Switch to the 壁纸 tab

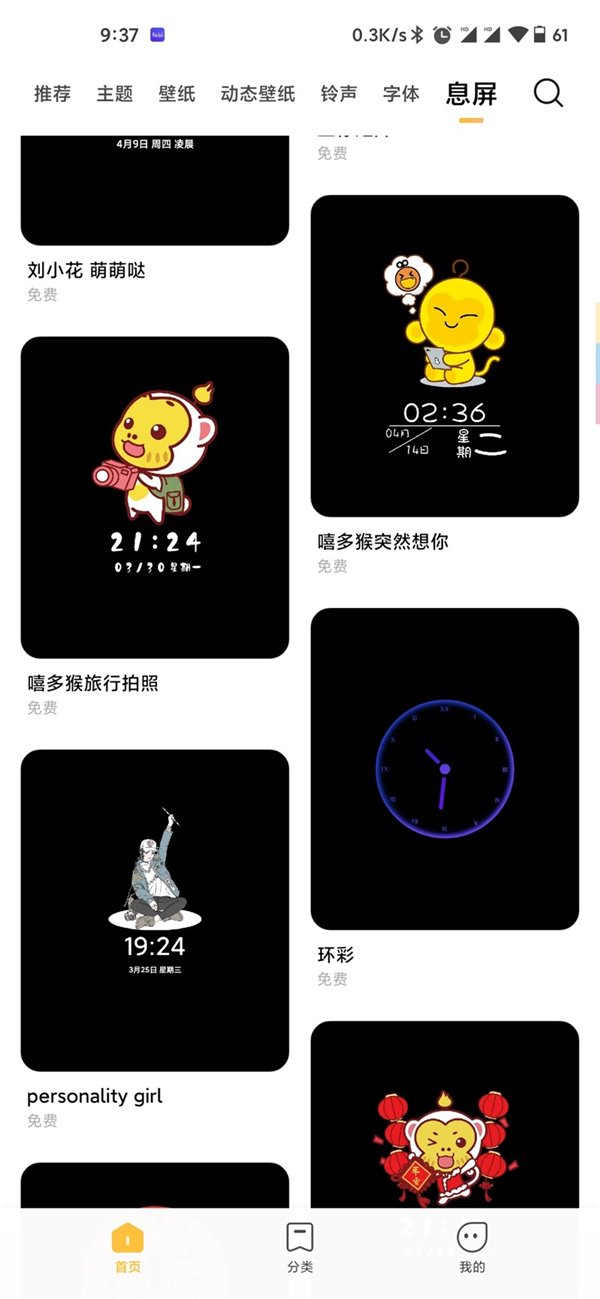pos(177,94)
